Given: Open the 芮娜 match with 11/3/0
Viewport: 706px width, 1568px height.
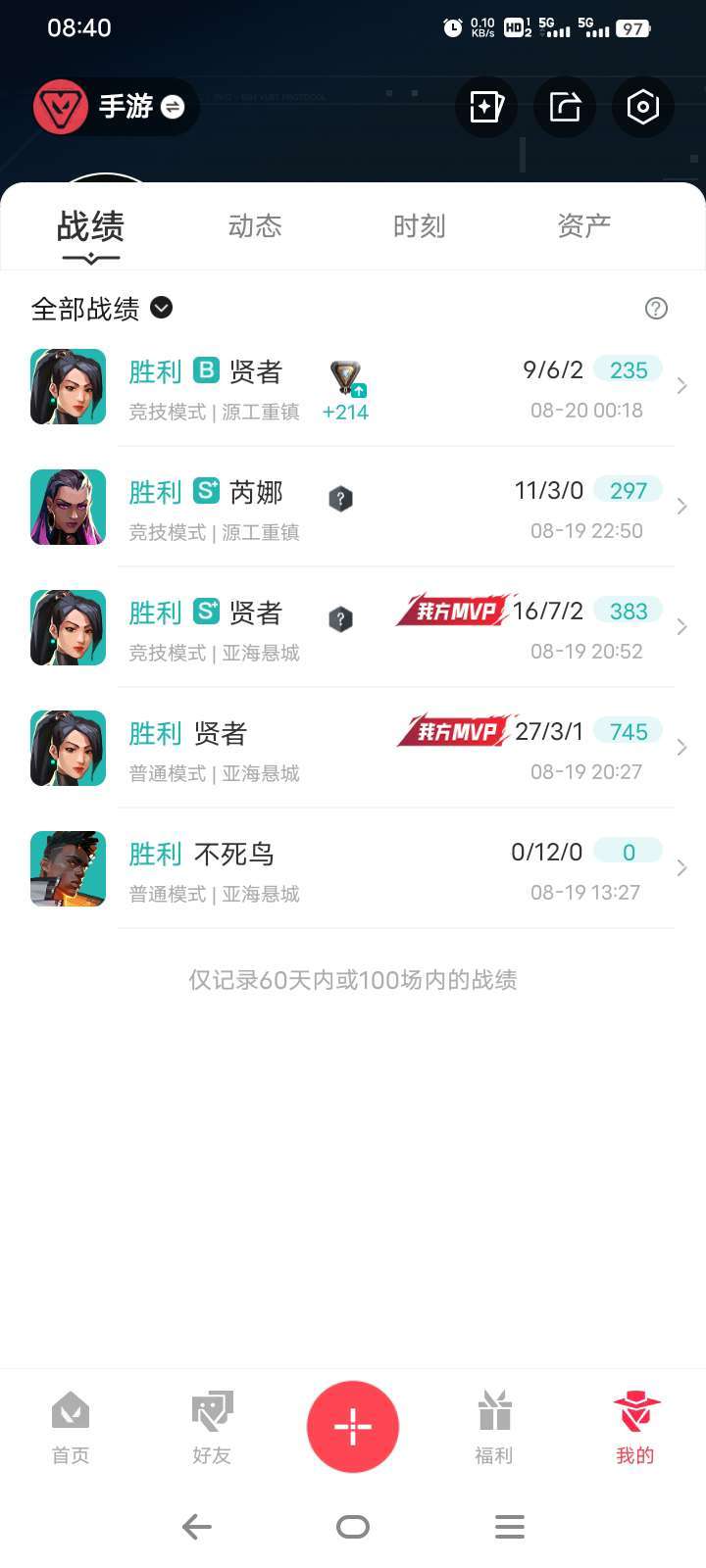Looking at the screenshot, I should click(353, 508).
